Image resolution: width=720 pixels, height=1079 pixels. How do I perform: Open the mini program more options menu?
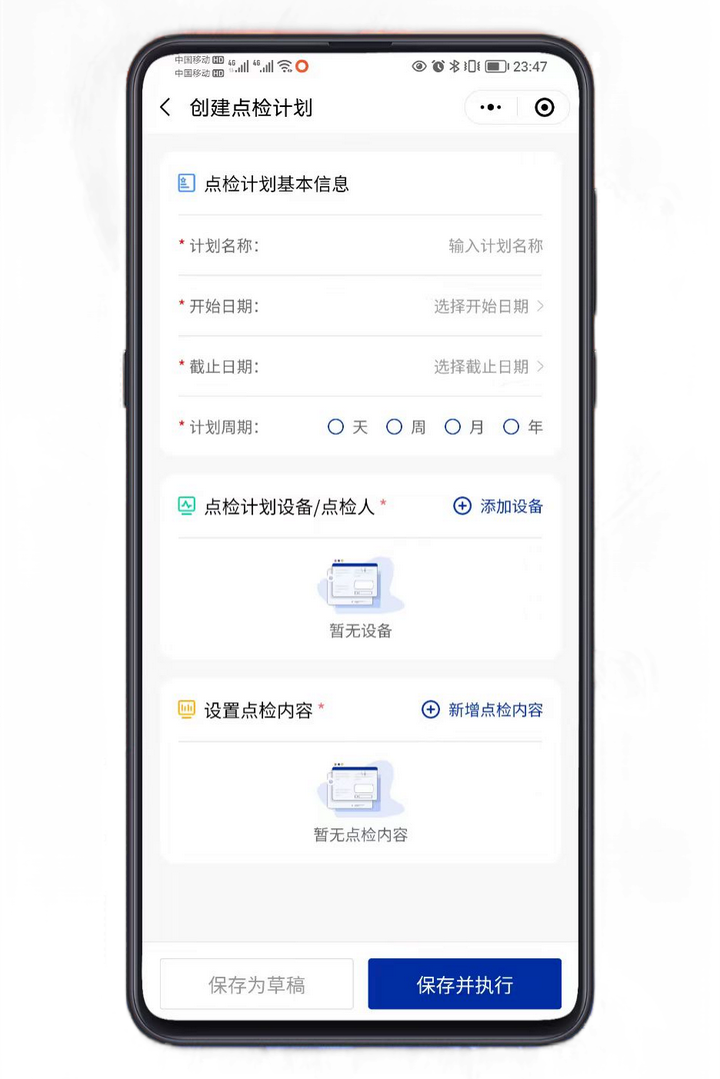click(x=491, y=107)
